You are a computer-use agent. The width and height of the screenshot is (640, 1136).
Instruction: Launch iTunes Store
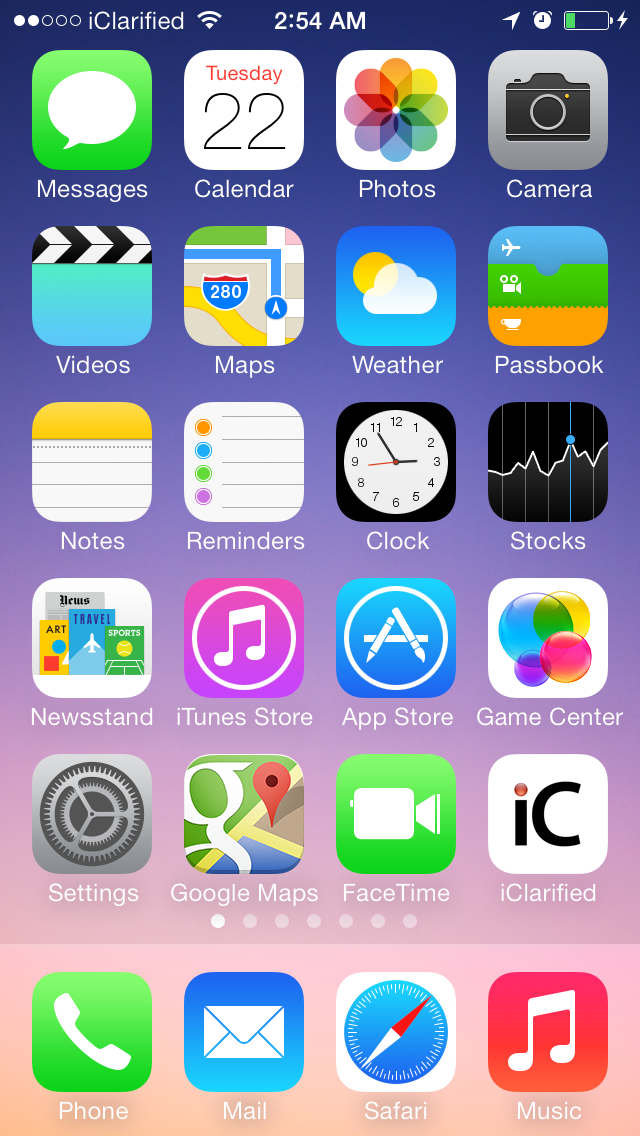tap(244, 638)
